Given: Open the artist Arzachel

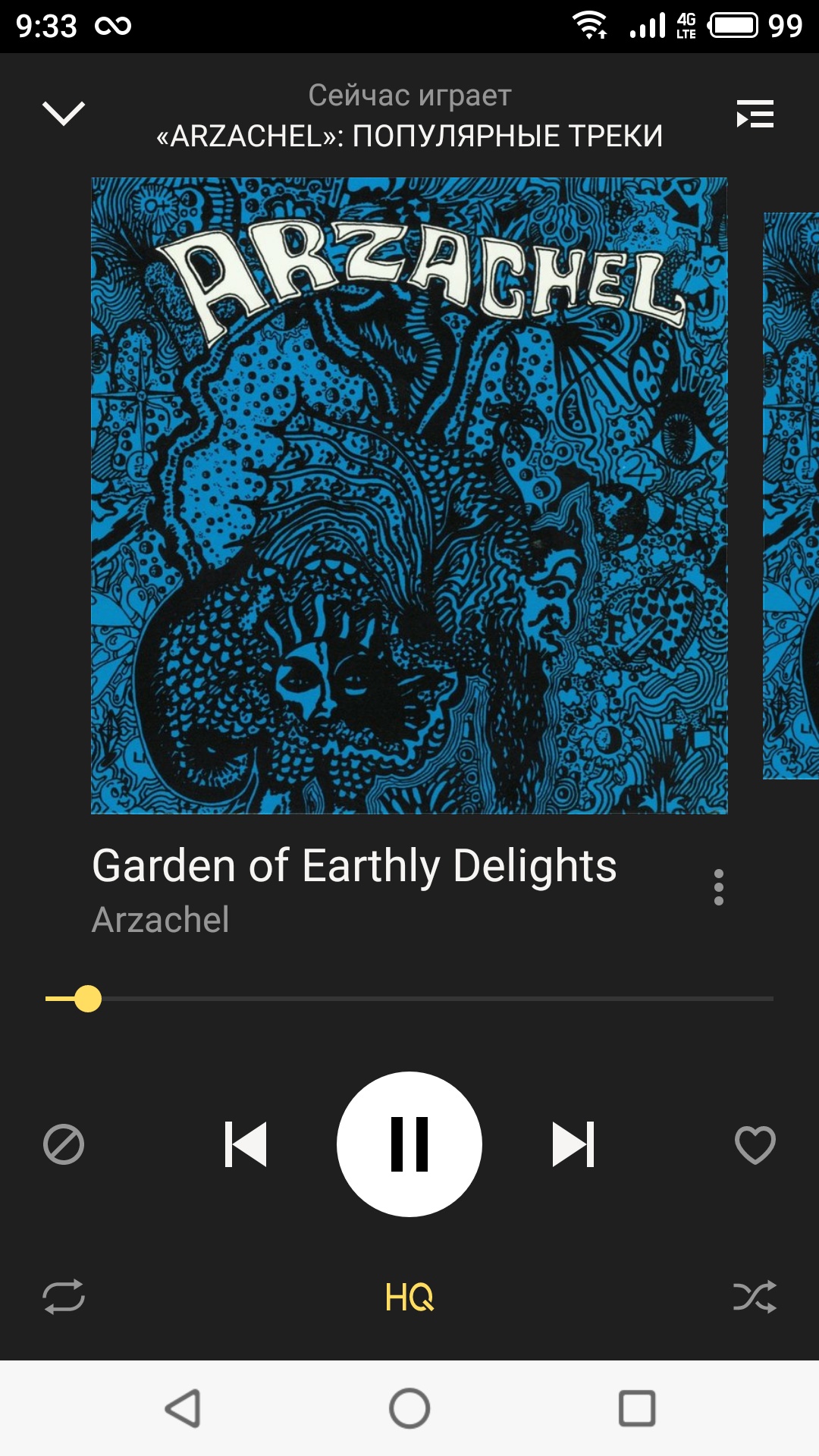Looking at the screenshot, I should point(161,920).
